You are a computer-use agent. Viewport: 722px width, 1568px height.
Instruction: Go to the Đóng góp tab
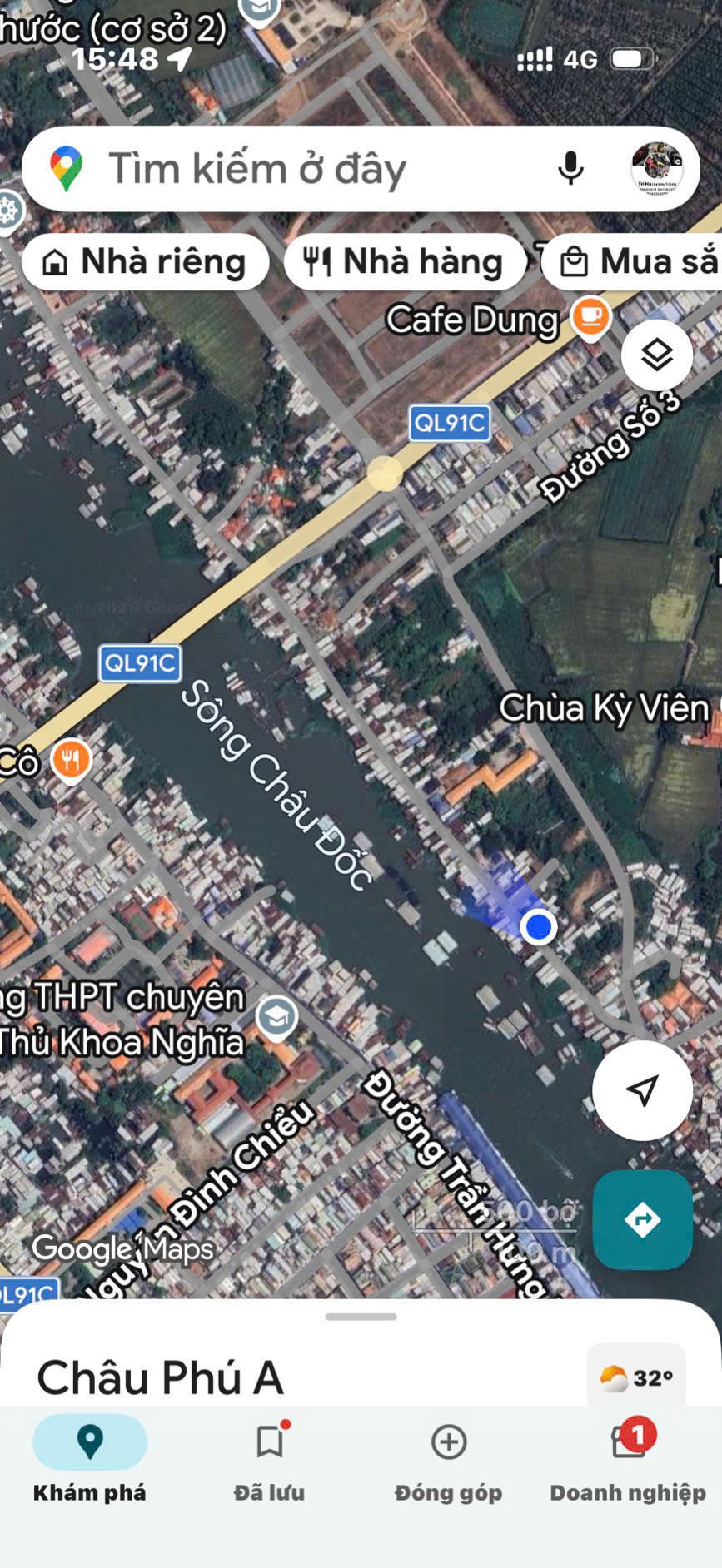pyautogui.click(x=448, y=1460)
